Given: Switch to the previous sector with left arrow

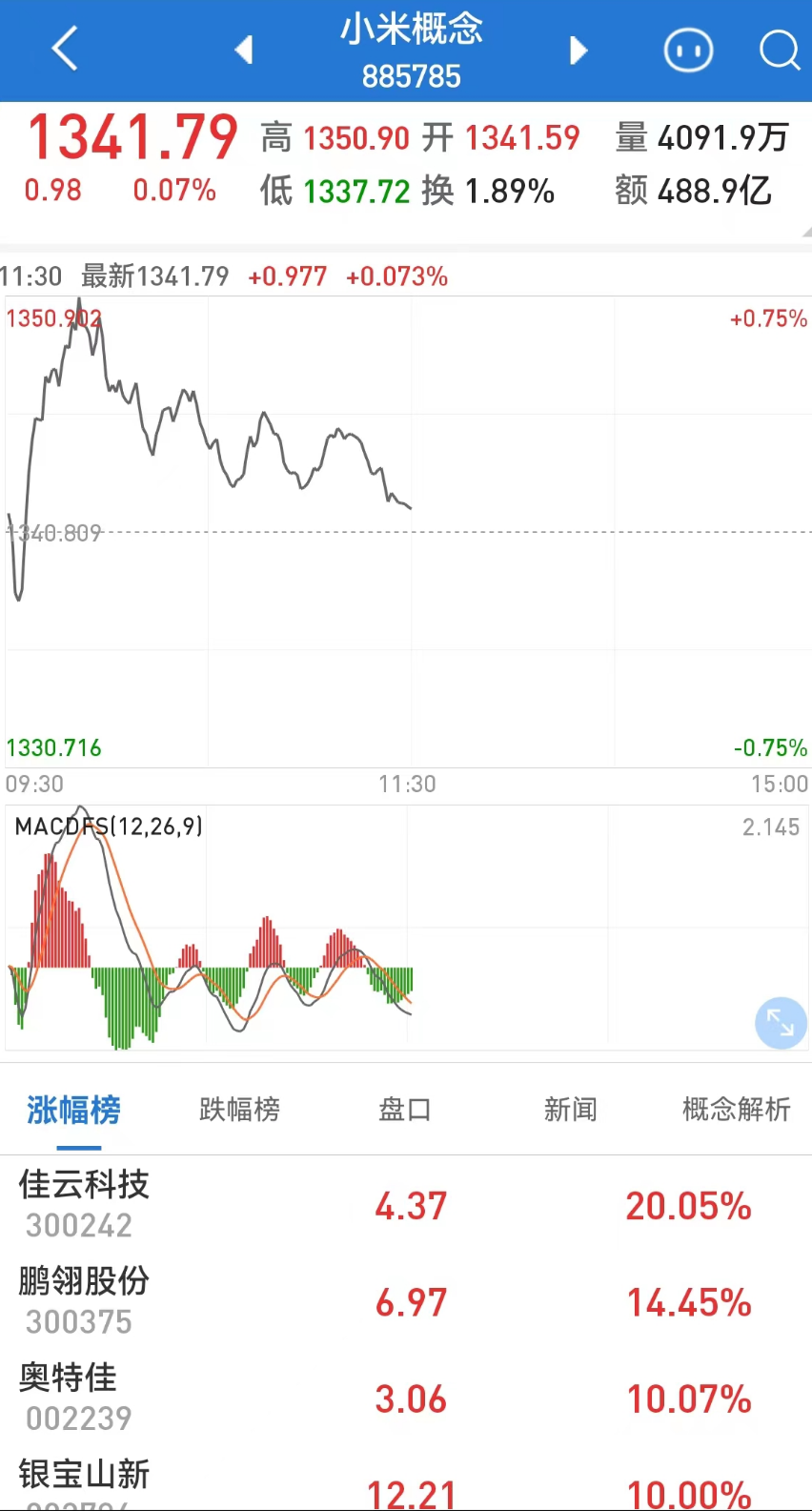Looking at the screenshot, I should coord(244,50).
